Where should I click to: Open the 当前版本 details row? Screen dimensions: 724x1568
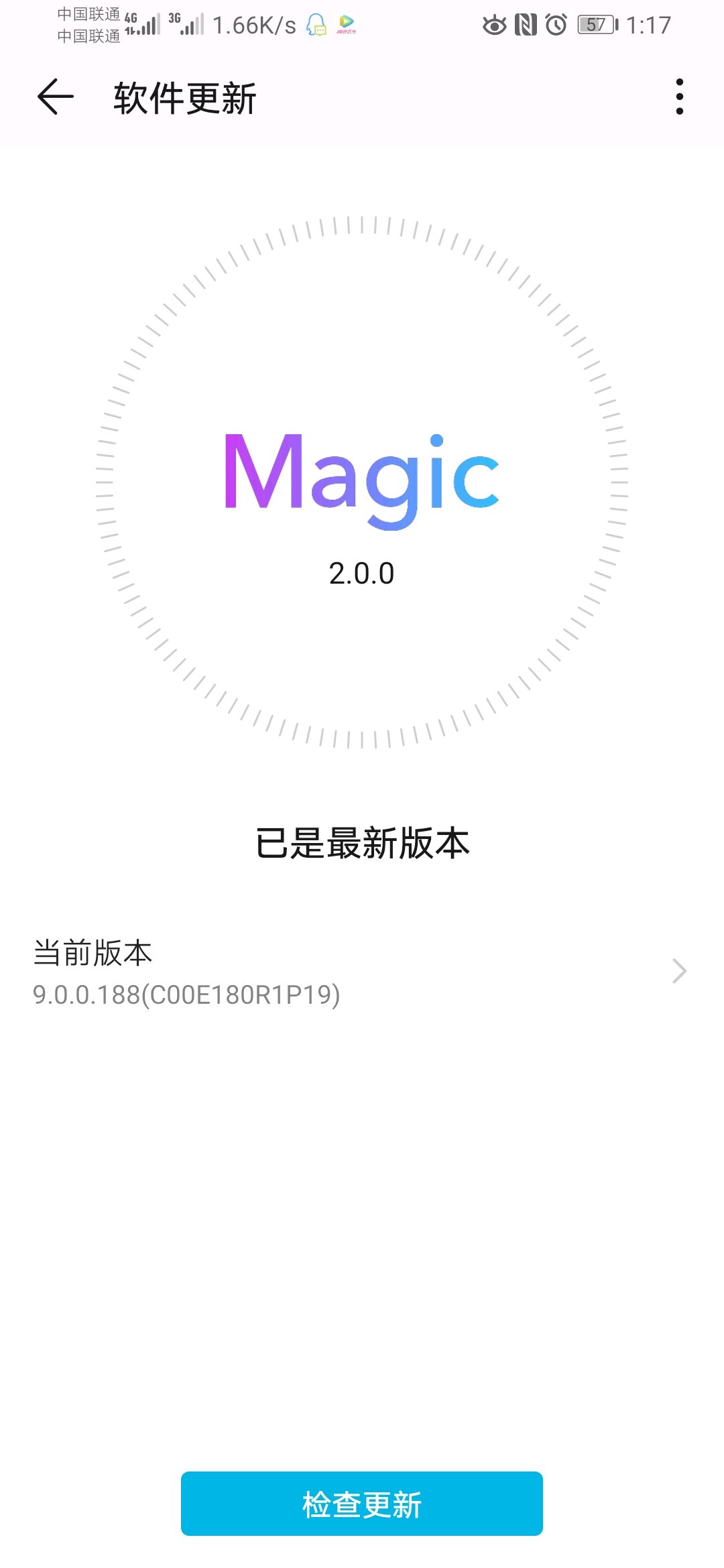point(362,972)
